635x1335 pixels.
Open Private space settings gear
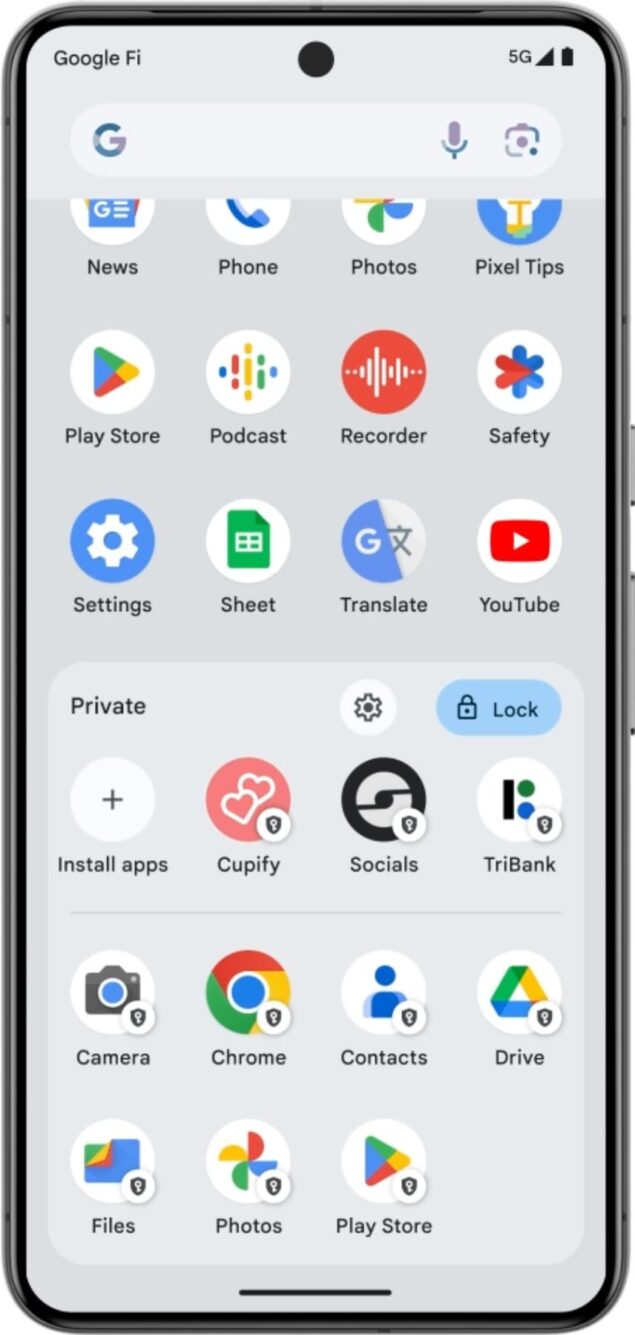368,708
